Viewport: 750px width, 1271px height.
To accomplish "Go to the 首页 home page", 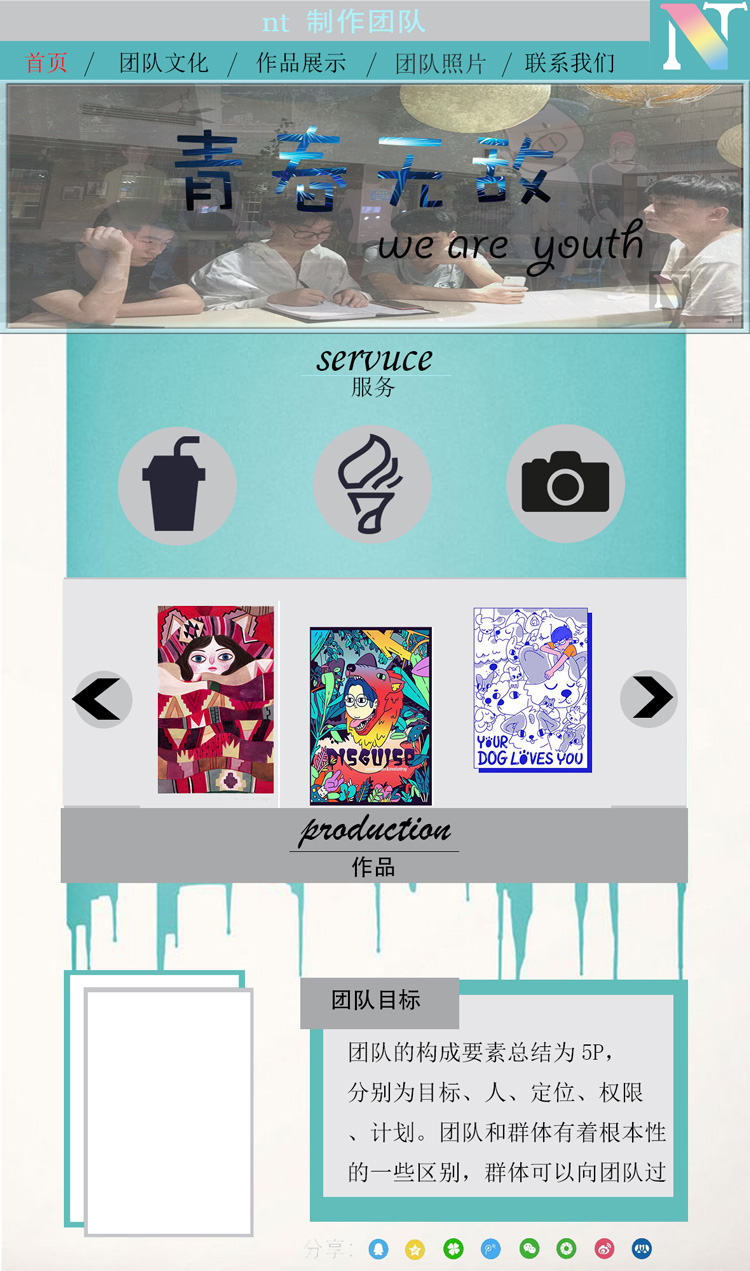I will (46, 62).
